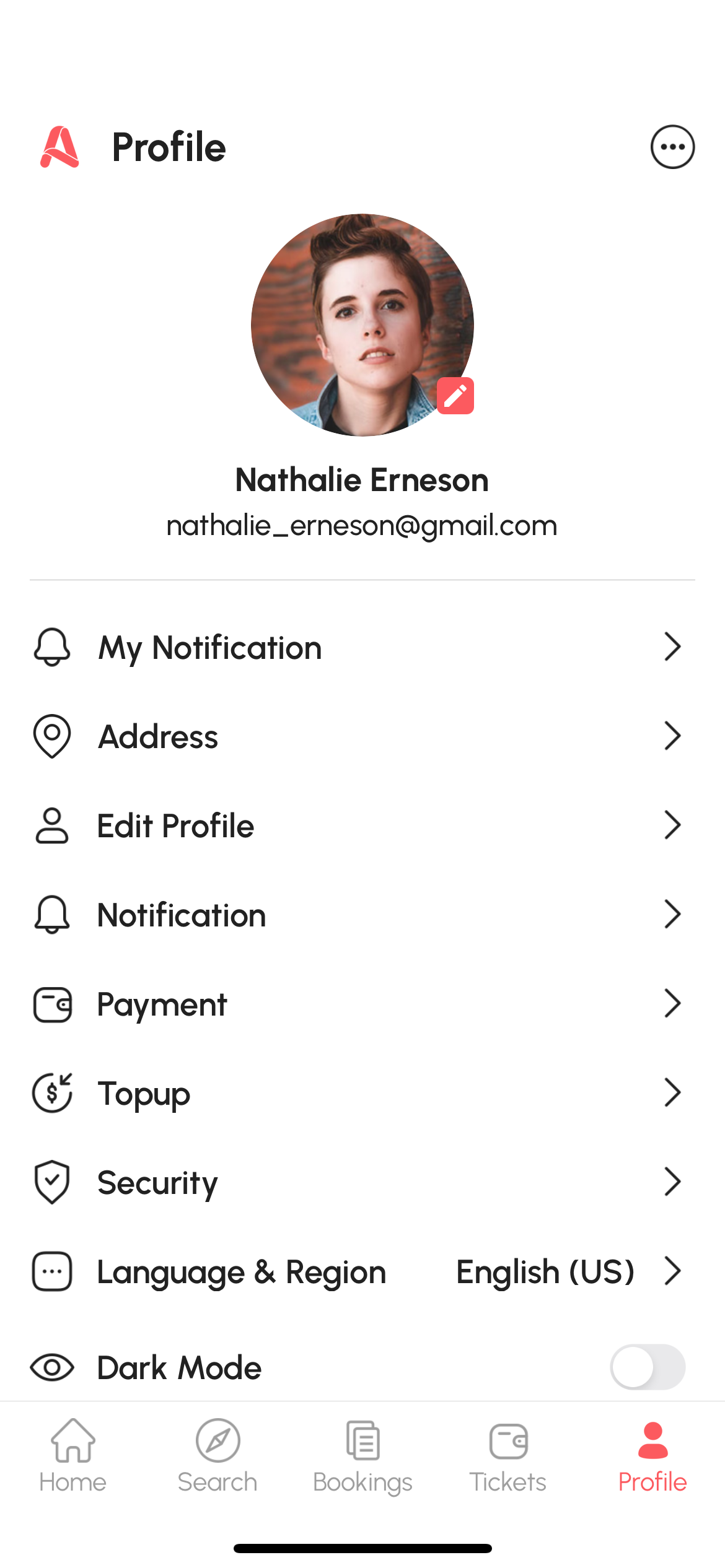Open the Tickets tab
The height and width of the screenshot is (1568, 725).
507,1455
